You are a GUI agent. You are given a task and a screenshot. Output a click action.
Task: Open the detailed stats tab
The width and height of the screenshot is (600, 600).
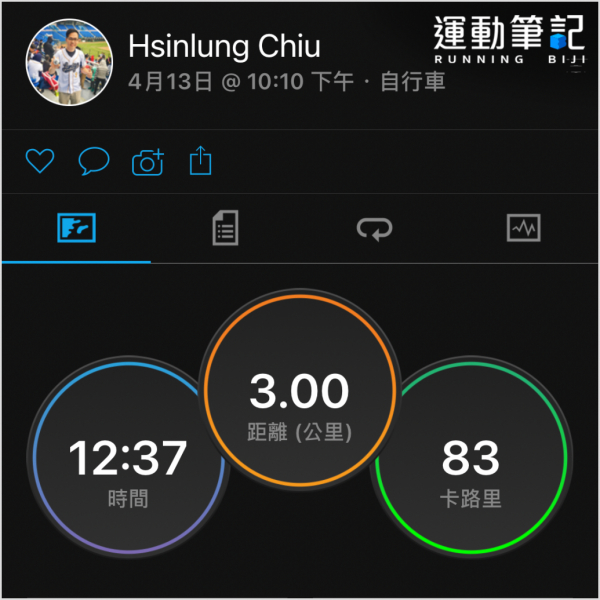tap(225, 229)
